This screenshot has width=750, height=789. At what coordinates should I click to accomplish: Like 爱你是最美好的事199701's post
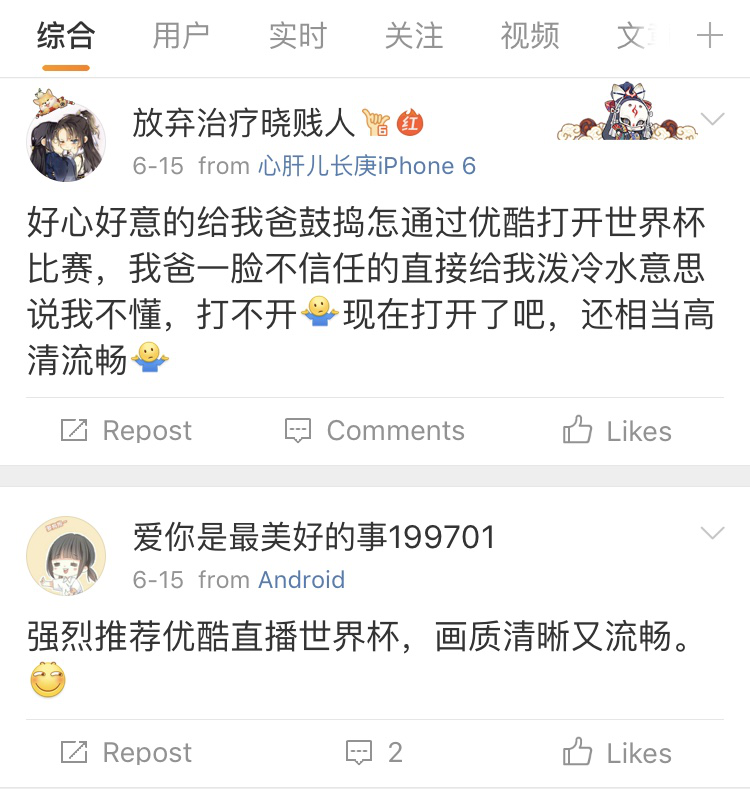point(616,752)
